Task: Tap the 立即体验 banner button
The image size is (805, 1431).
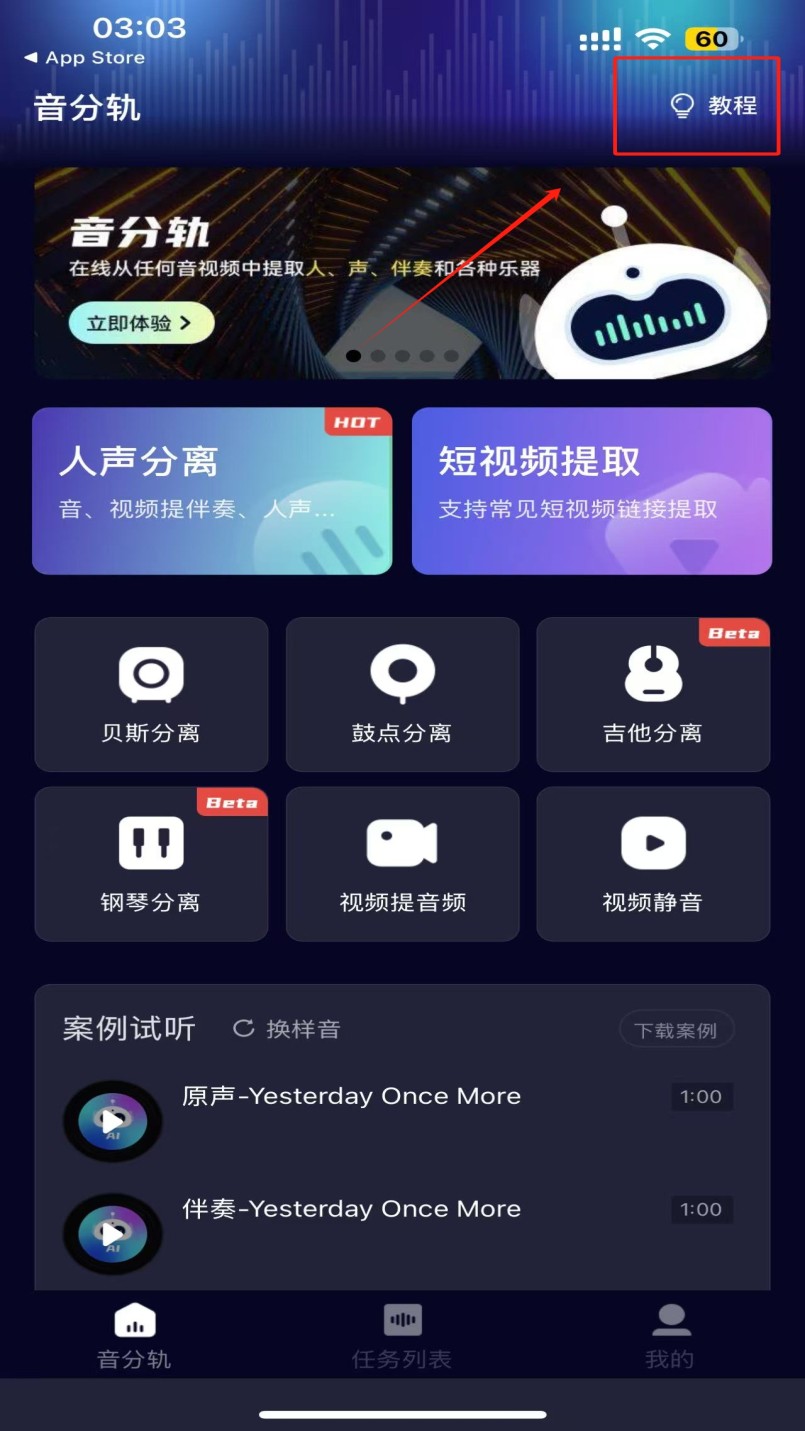Action: 141,323
